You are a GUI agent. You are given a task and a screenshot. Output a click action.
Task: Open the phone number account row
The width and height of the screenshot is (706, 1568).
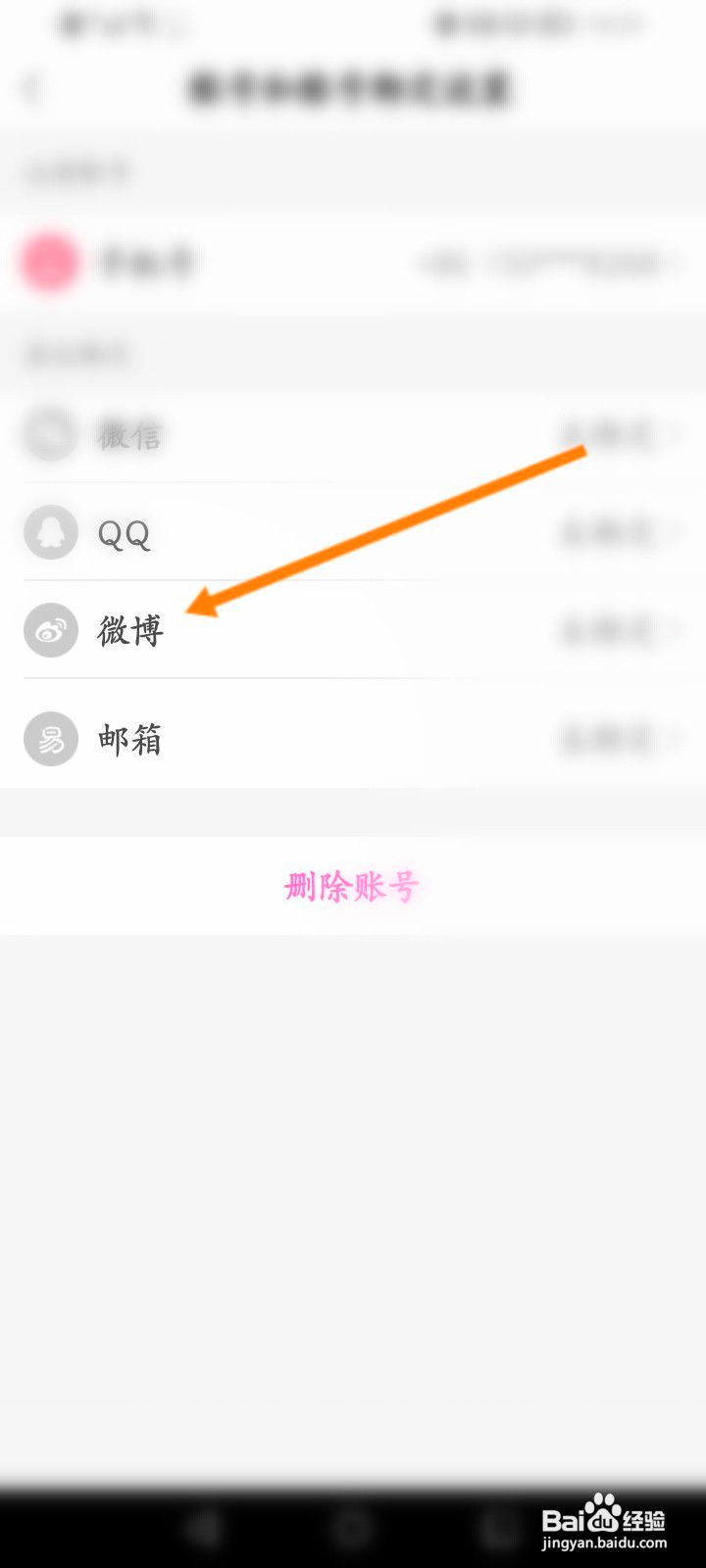[353, 263]
